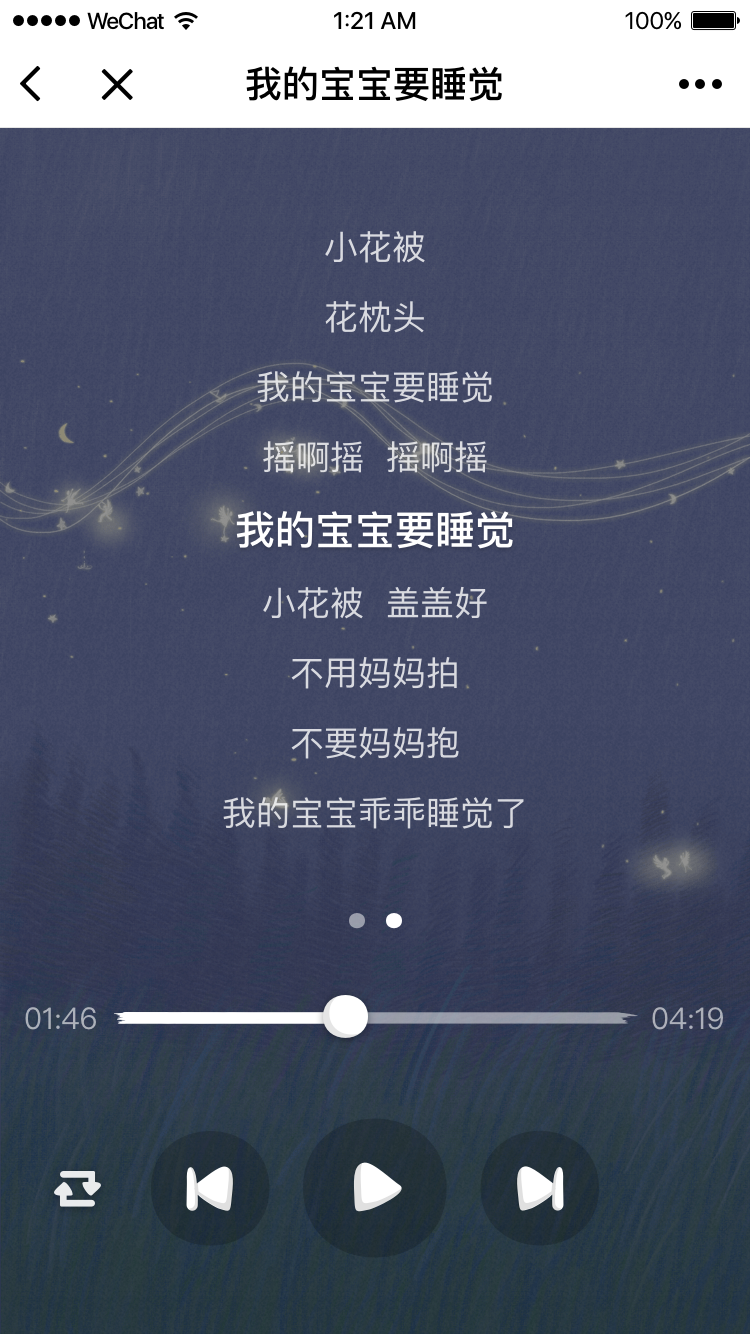Toggle the repeat mode icon
This screenshot has width=750, height=1334.
click(77, 1189)
